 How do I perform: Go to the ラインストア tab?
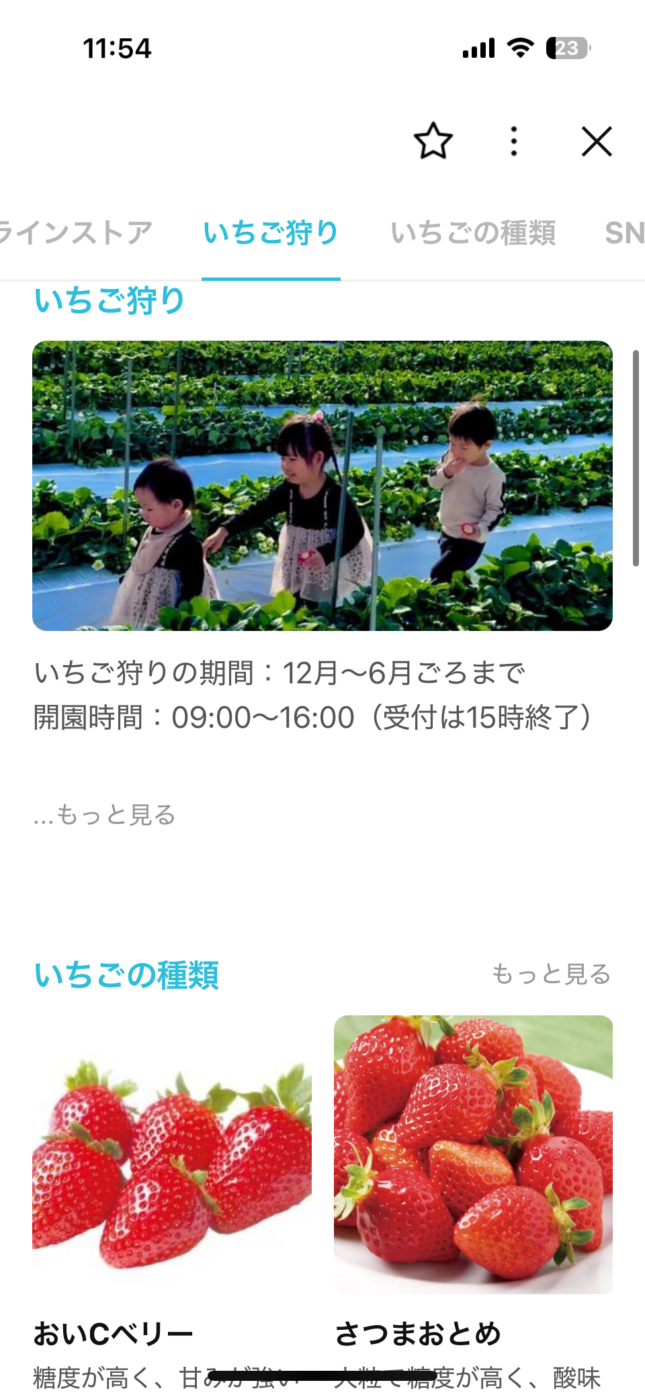coord(76,233)
